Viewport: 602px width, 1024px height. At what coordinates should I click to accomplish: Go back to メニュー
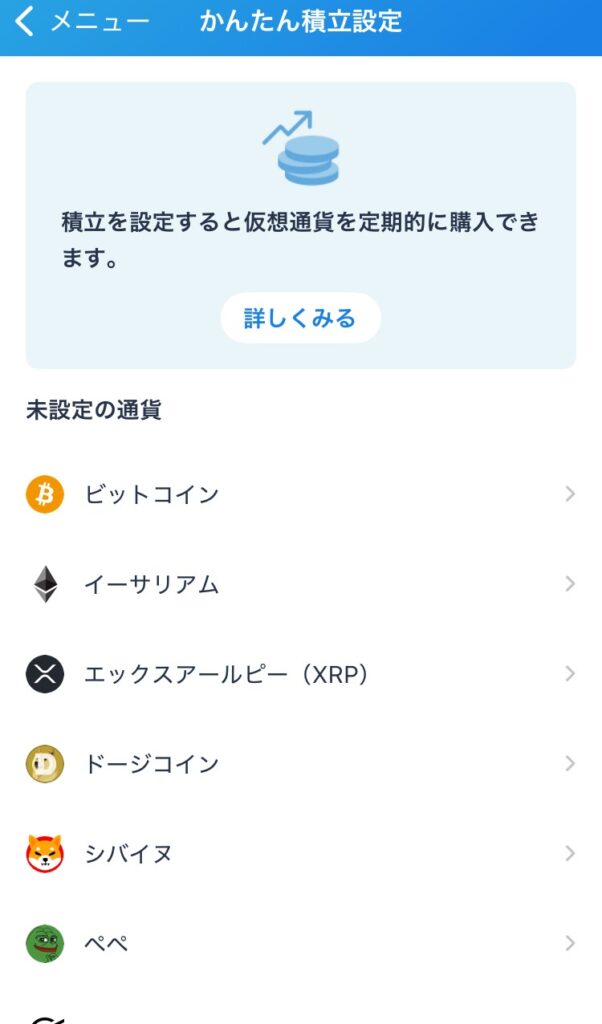click(82, 21)
